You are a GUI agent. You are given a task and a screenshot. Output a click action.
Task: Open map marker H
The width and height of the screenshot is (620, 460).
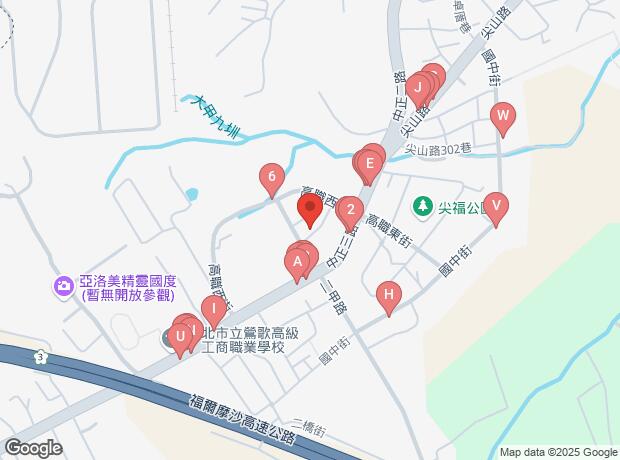click(388, 295)
